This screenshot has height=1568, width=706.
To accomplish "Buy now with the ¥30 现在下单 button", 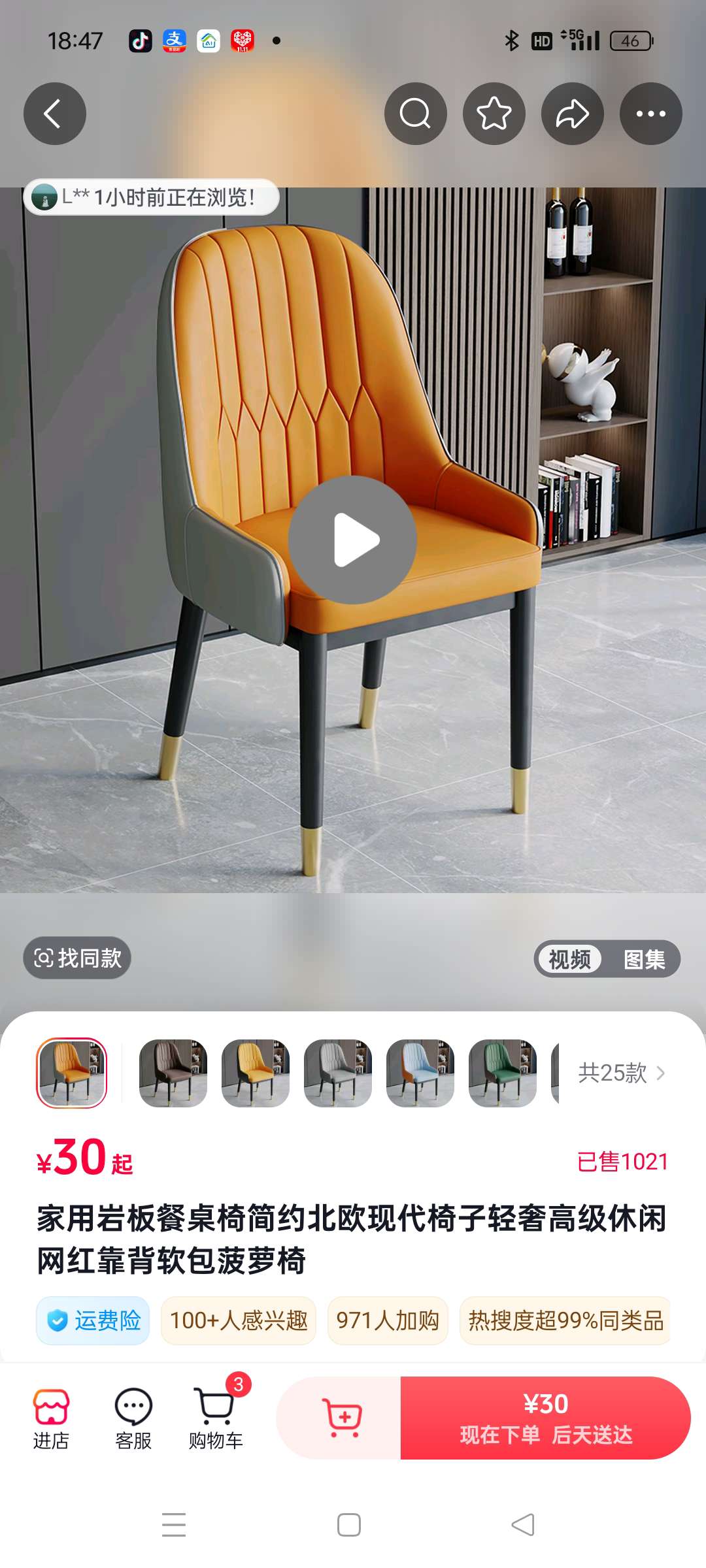I will coord(546,1418).
